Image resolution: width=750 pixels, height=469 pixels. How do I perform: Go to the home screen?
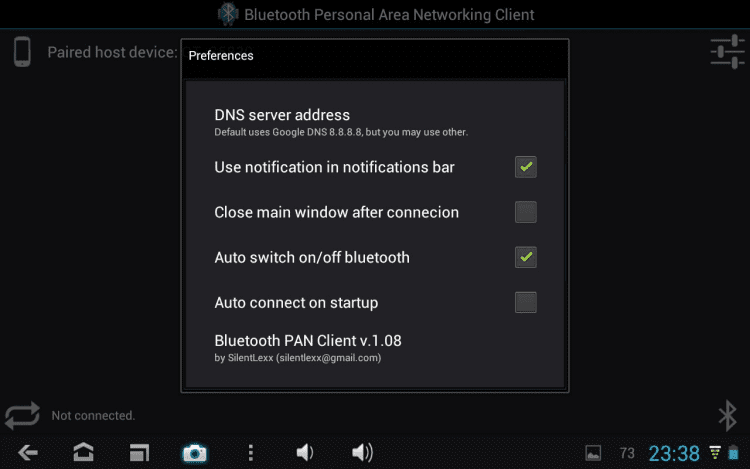(84, 453)
